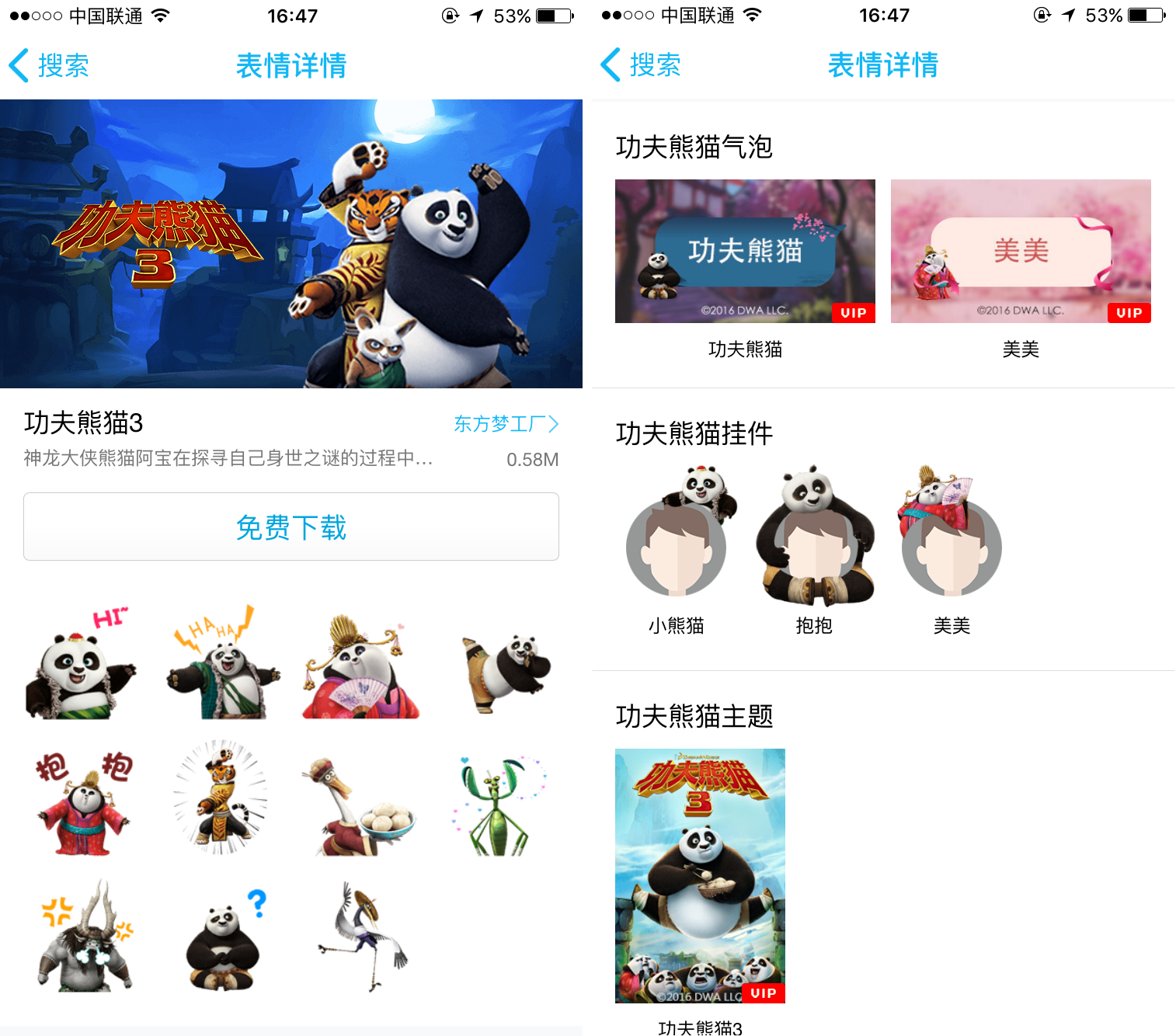Select the tigress kung fu sticker
The image size is (1176, 1036).
coord(221,798)
